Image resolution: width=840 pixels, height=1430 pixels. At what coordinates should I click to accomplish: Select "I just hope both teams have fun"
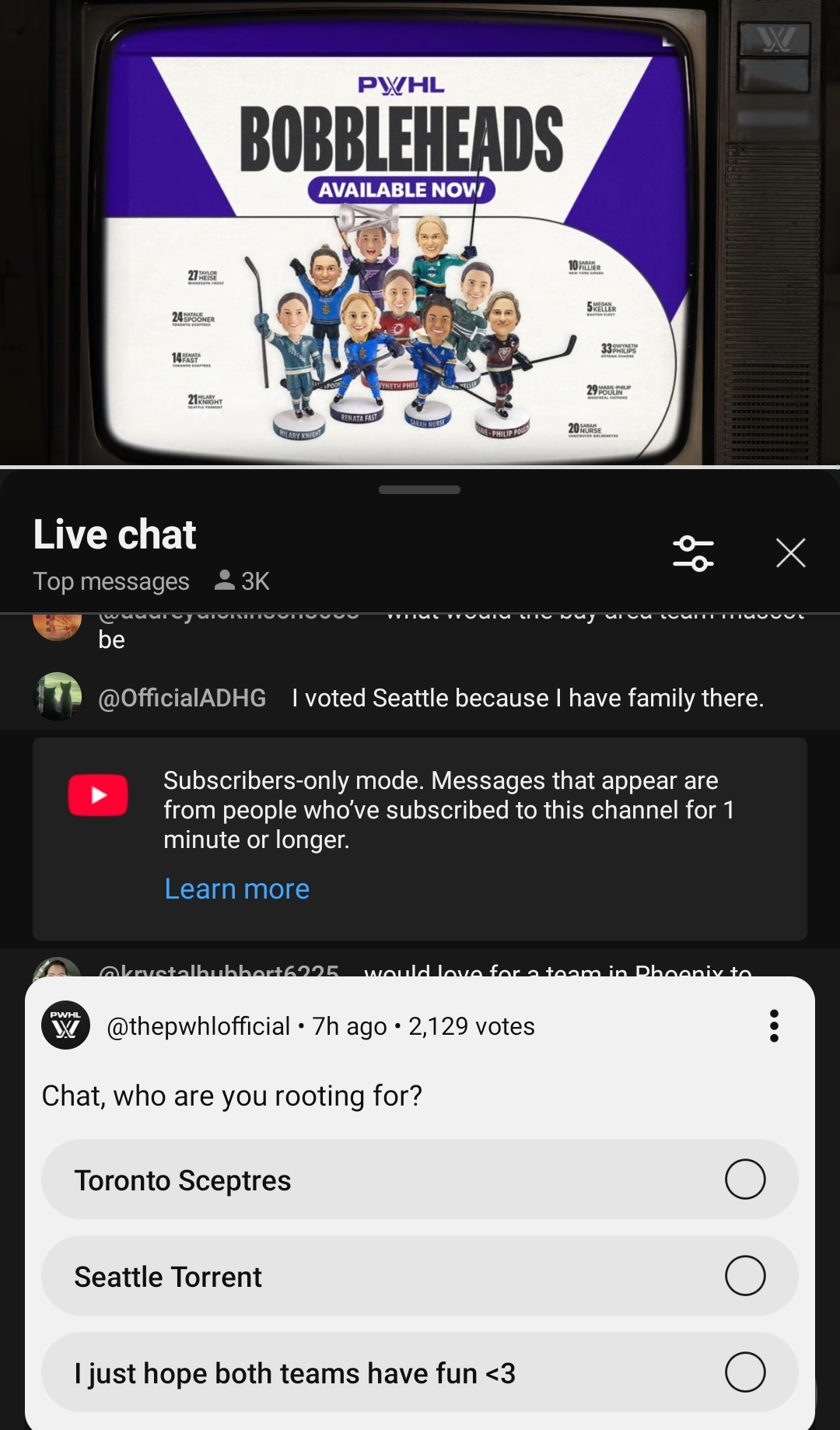pyautogui.click(x=420, y=1372)
